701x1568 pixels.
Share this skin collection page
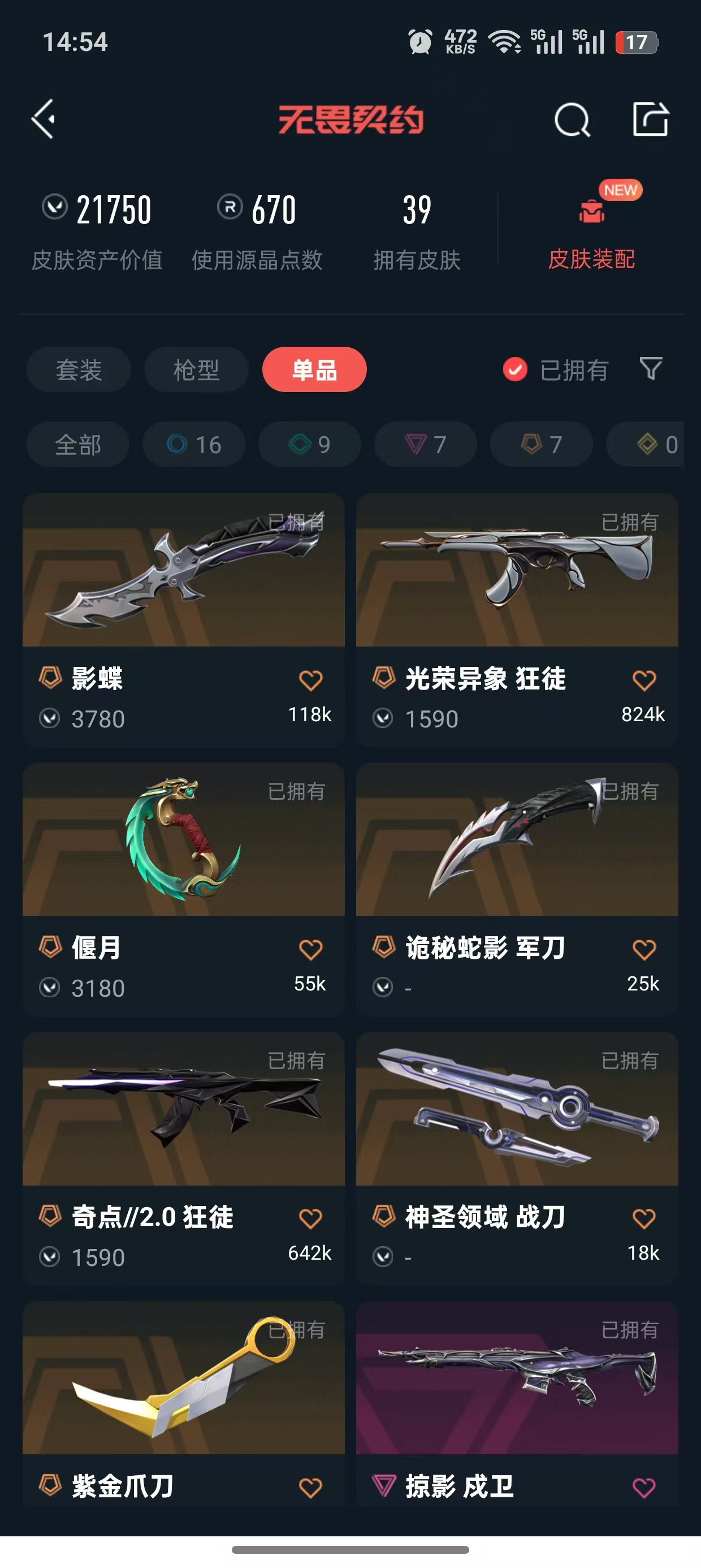(x=650, y=119)
